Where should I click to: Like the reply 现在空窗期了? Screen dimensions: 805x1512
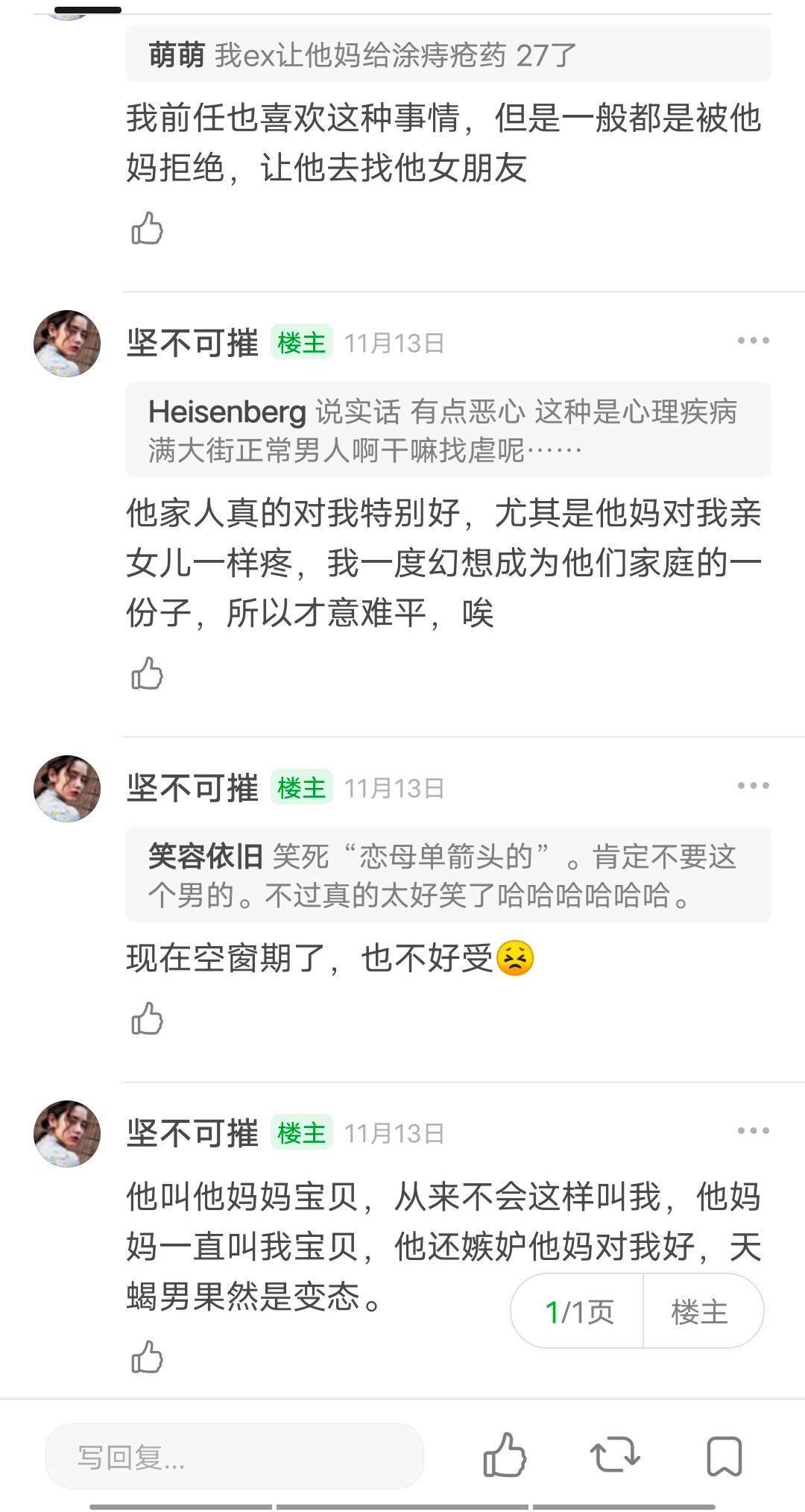pyautogui.click(x=147, y=1018)
